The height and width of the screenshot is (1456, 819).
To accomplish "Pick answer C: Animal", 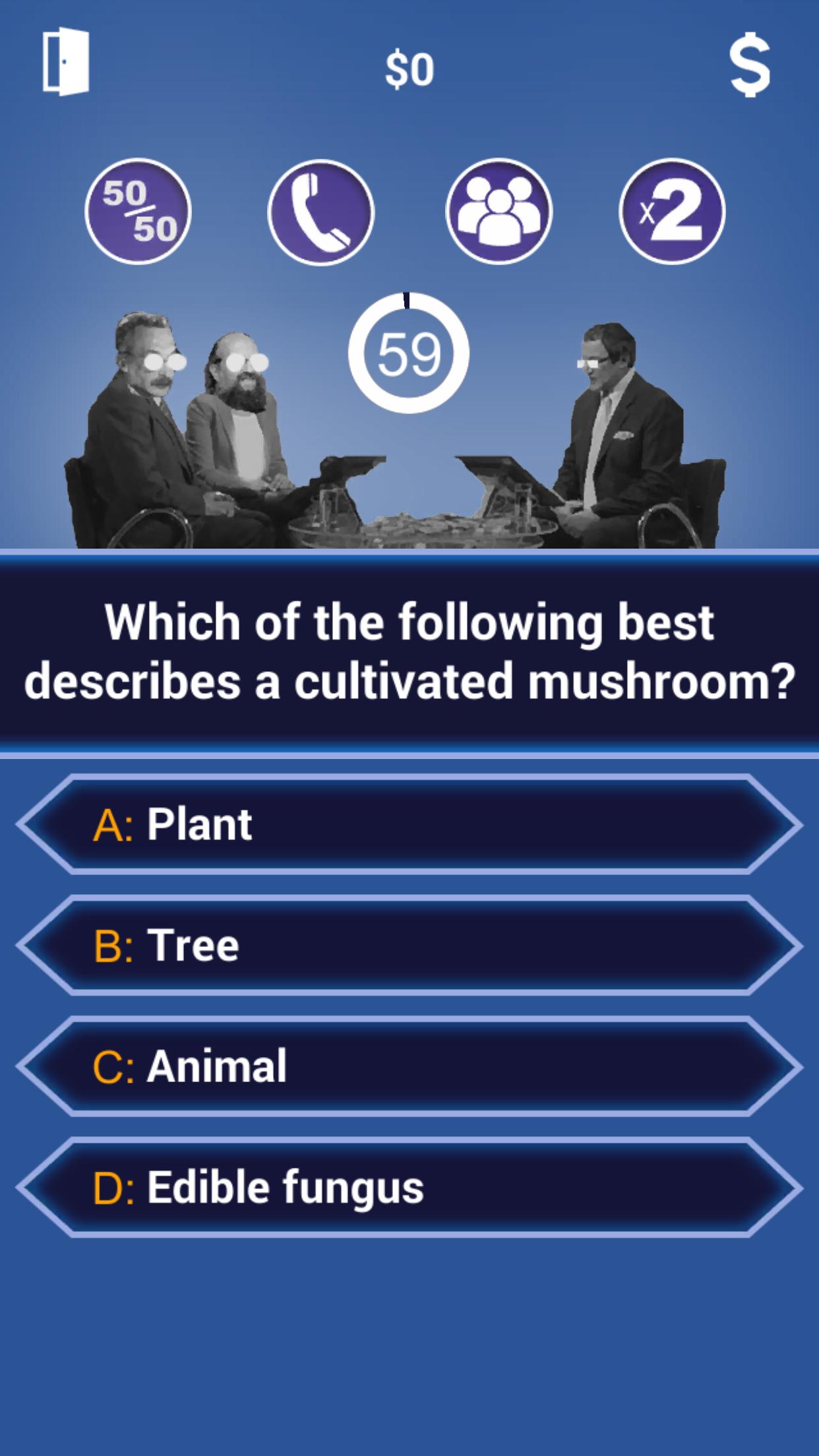I will 409,1066.
